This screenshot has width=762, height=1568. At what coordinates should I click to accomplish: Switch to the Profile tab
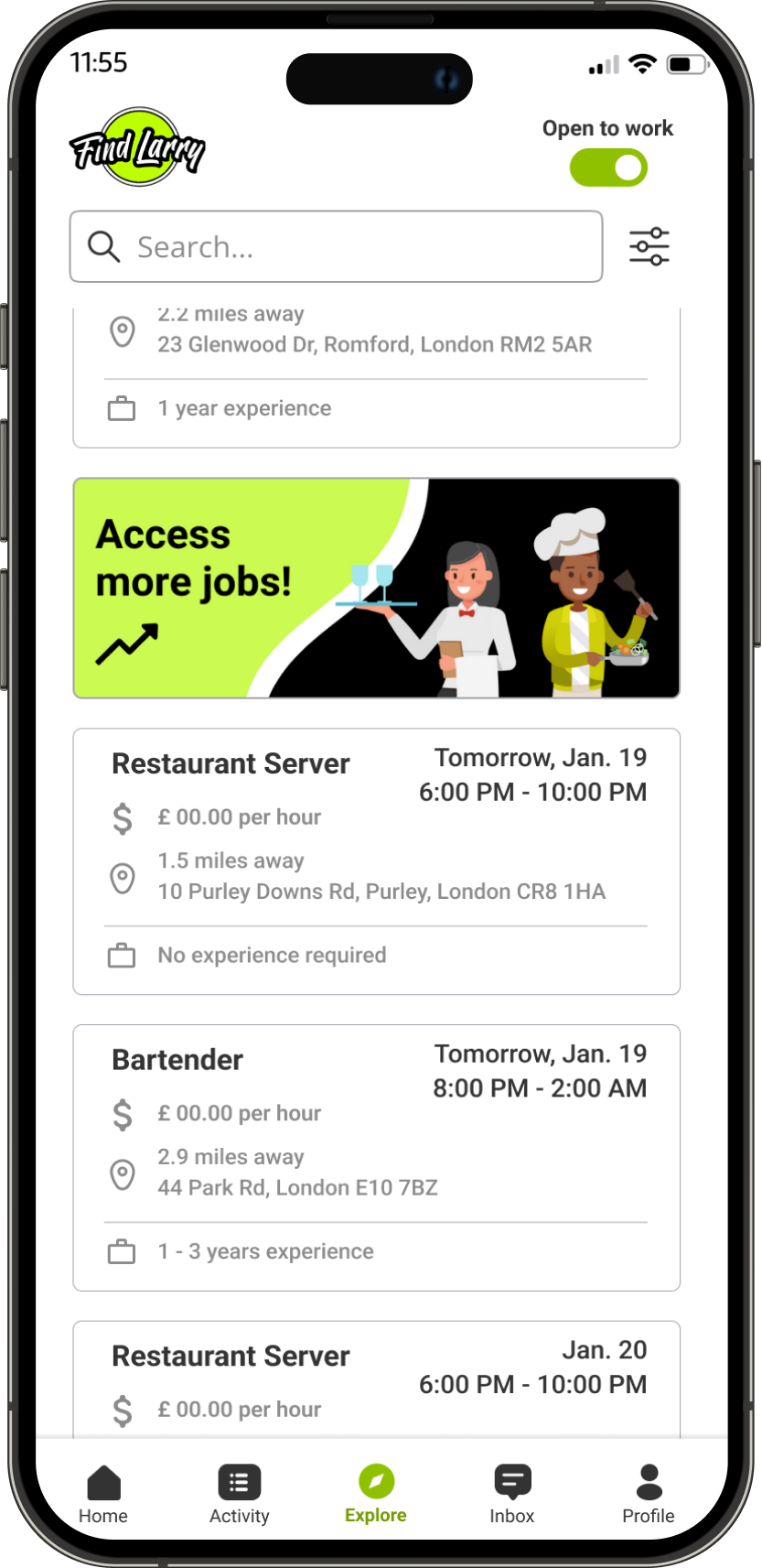tap(648, 1495)
